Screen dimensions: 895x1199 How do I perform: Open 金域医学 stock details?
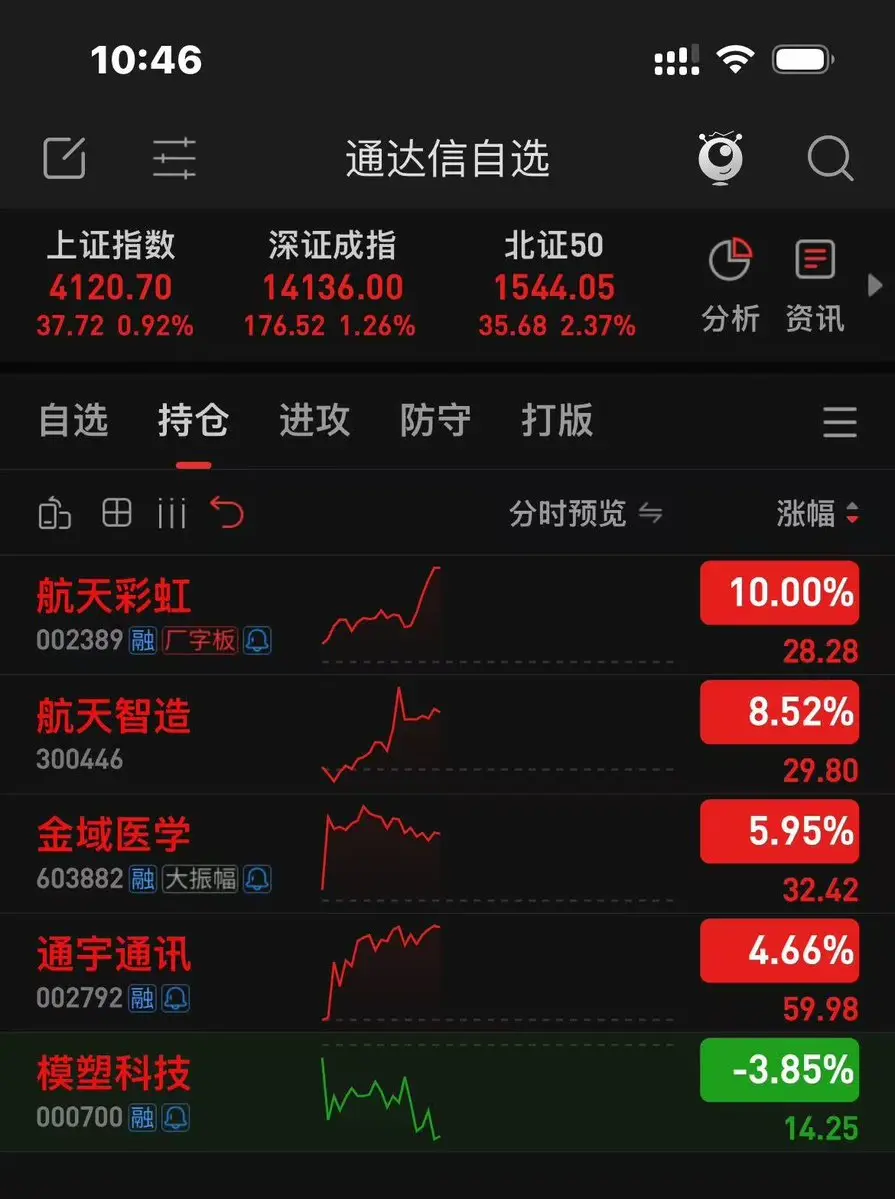point(113,836)
